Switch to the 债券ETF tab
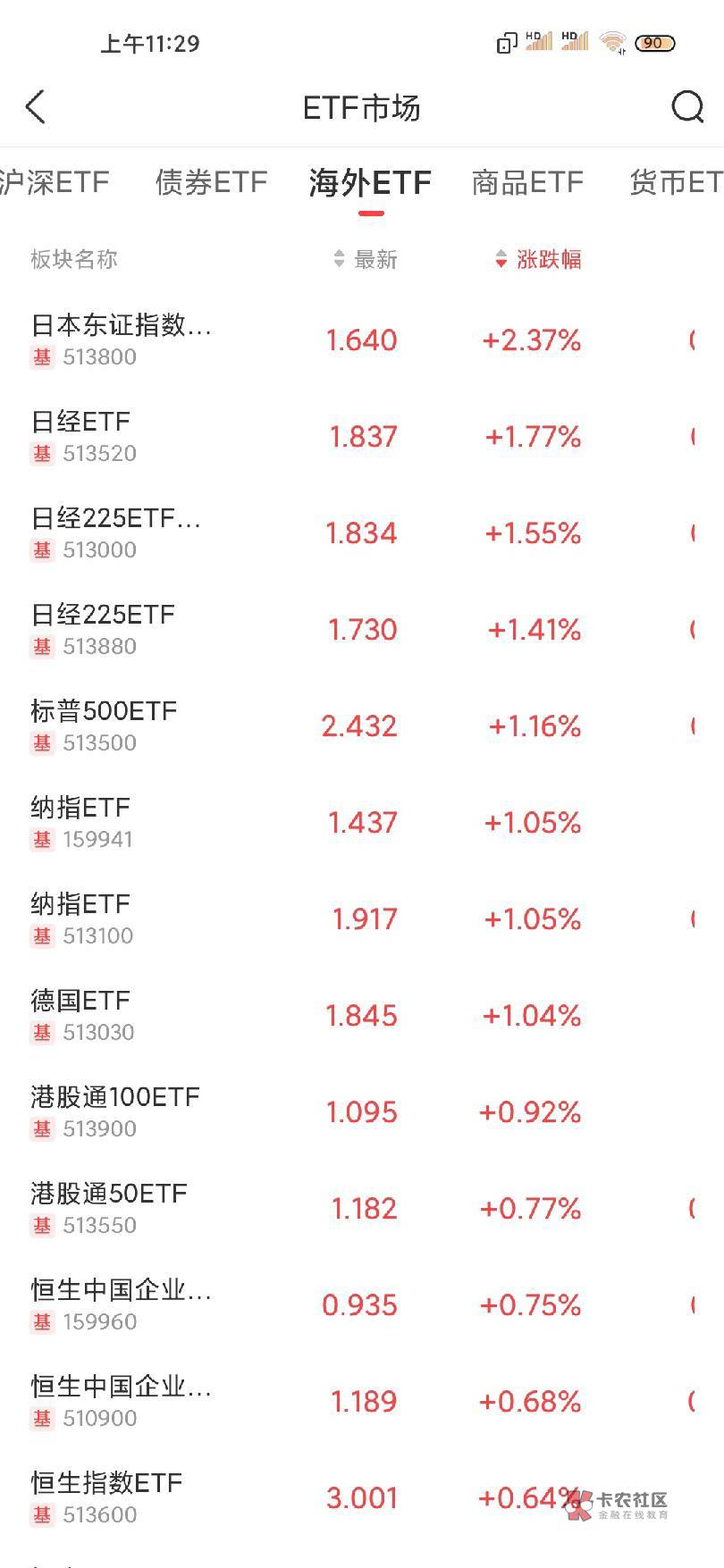Image resolution: width=724 pixels, height=1568 pixels. (x=211, y=182)
